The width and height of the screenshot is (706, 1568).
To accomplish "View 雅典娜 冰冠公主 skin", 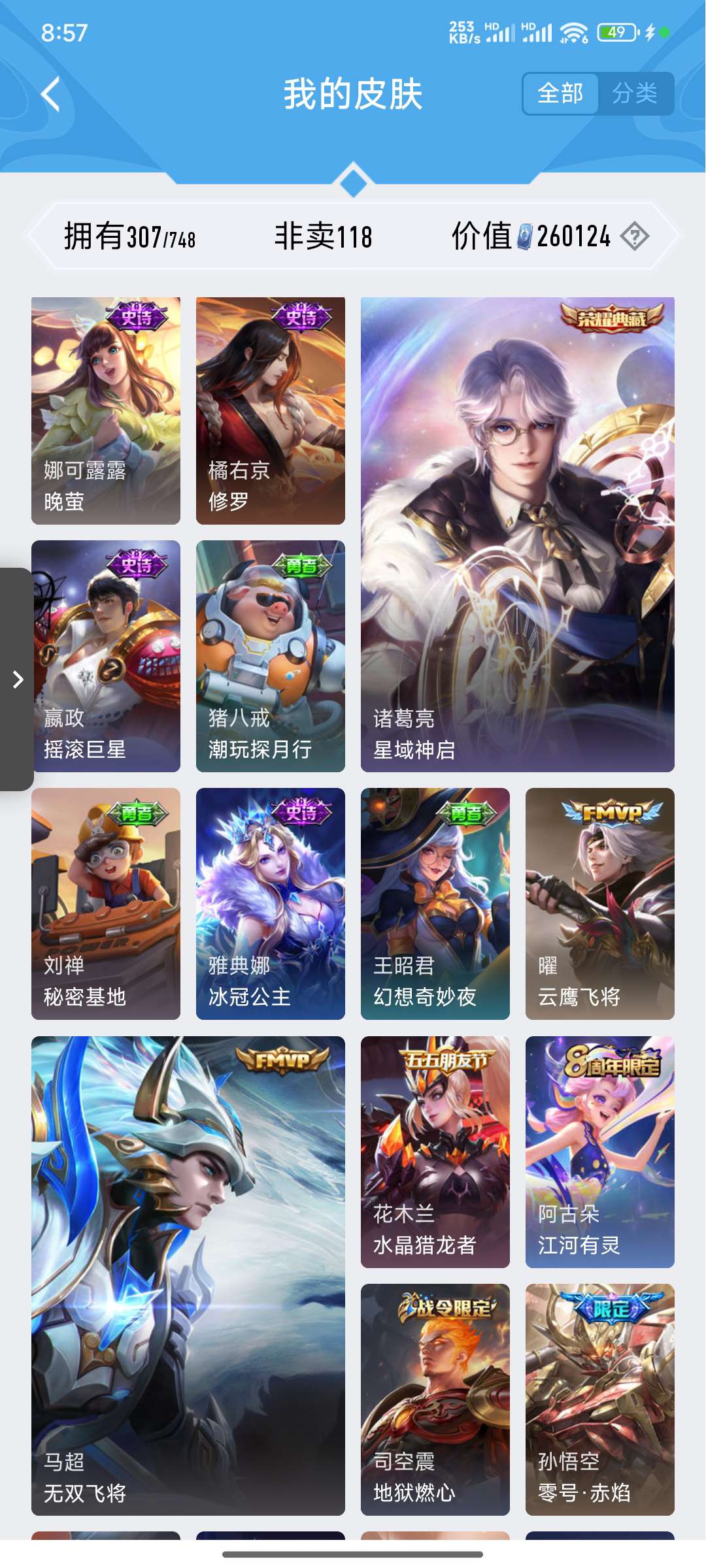I will [271, 904].
